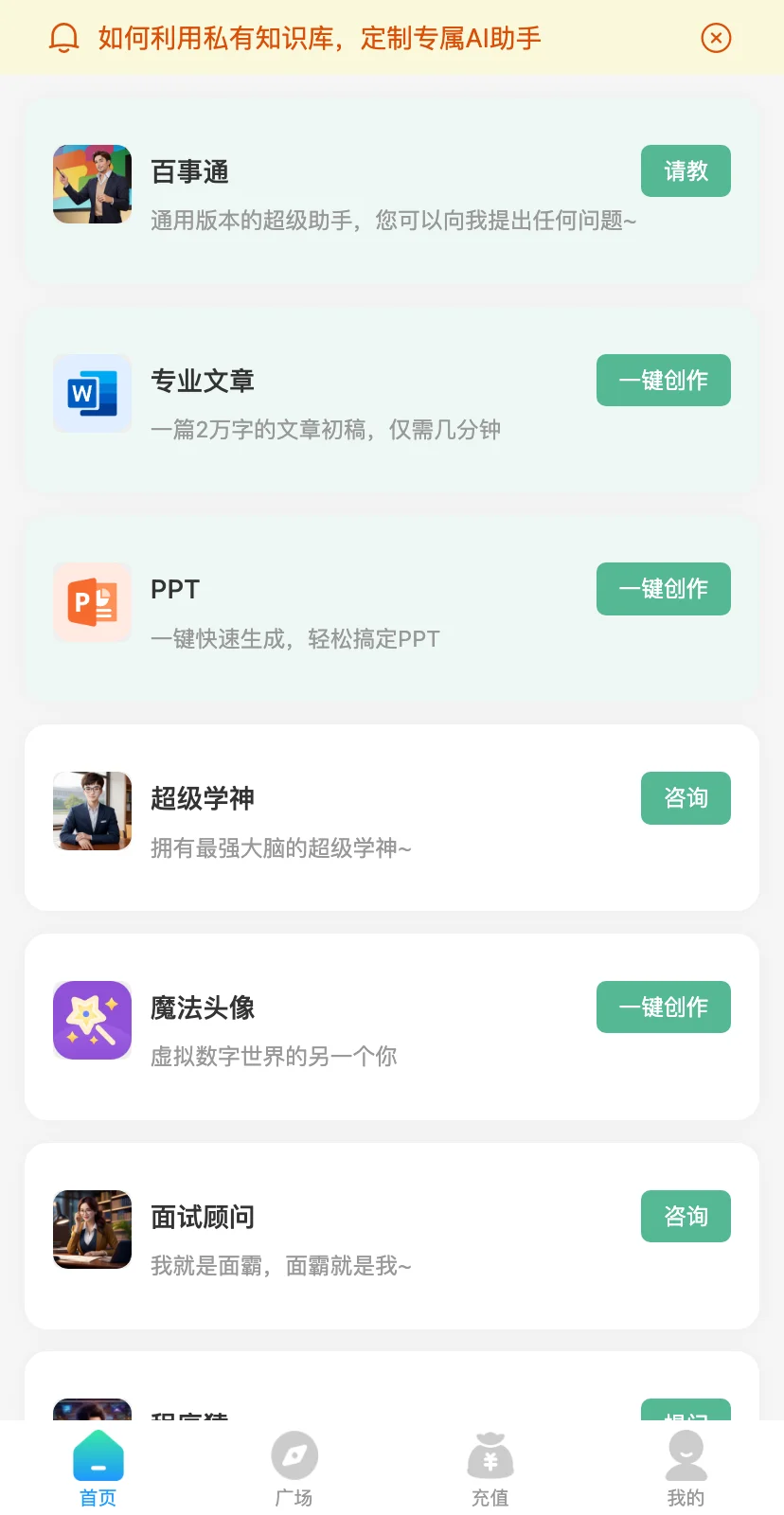Open the 如何利用私有知识库 announcement
The width and height of the screenshot is (784, 1515).
pyautogui.click(x=319, y=38)
